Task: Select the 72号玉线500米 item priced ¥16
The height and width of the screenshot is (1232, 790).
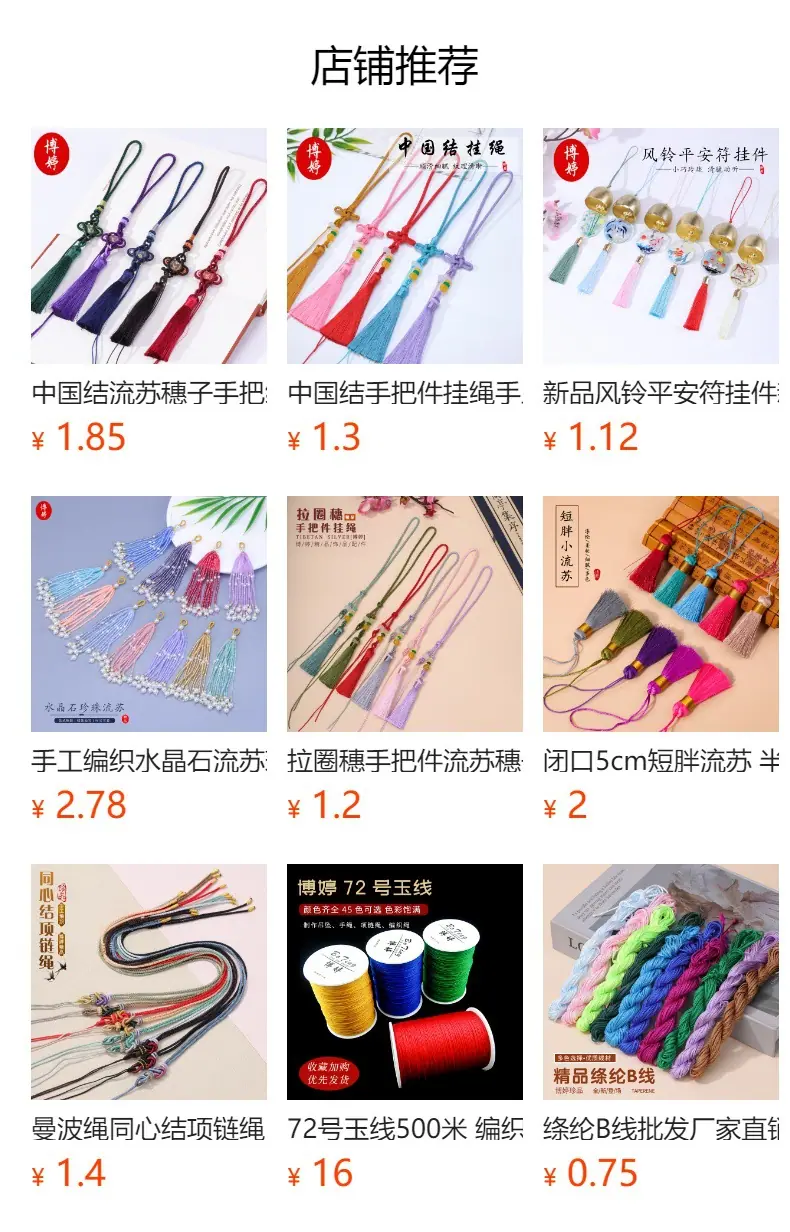Action: (x=405, y=1028)
